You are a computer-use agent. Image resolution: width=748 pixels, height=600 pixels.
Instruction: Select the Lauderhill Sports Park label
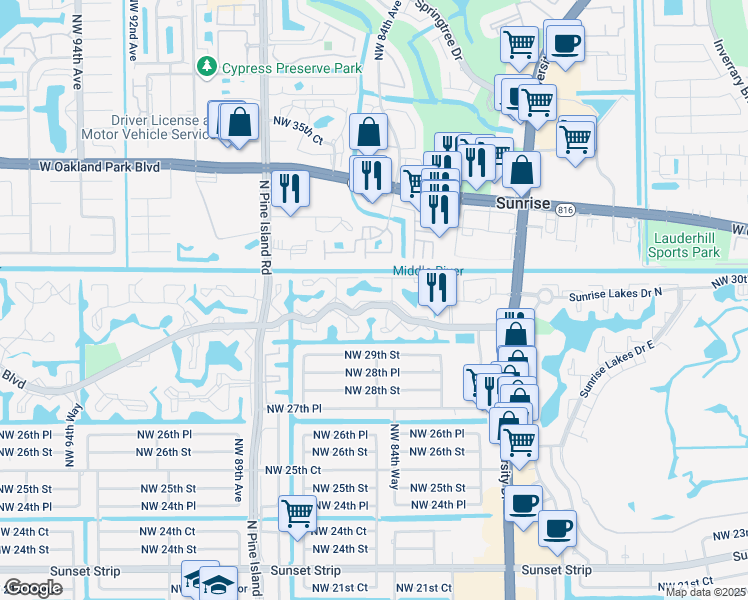691,245
